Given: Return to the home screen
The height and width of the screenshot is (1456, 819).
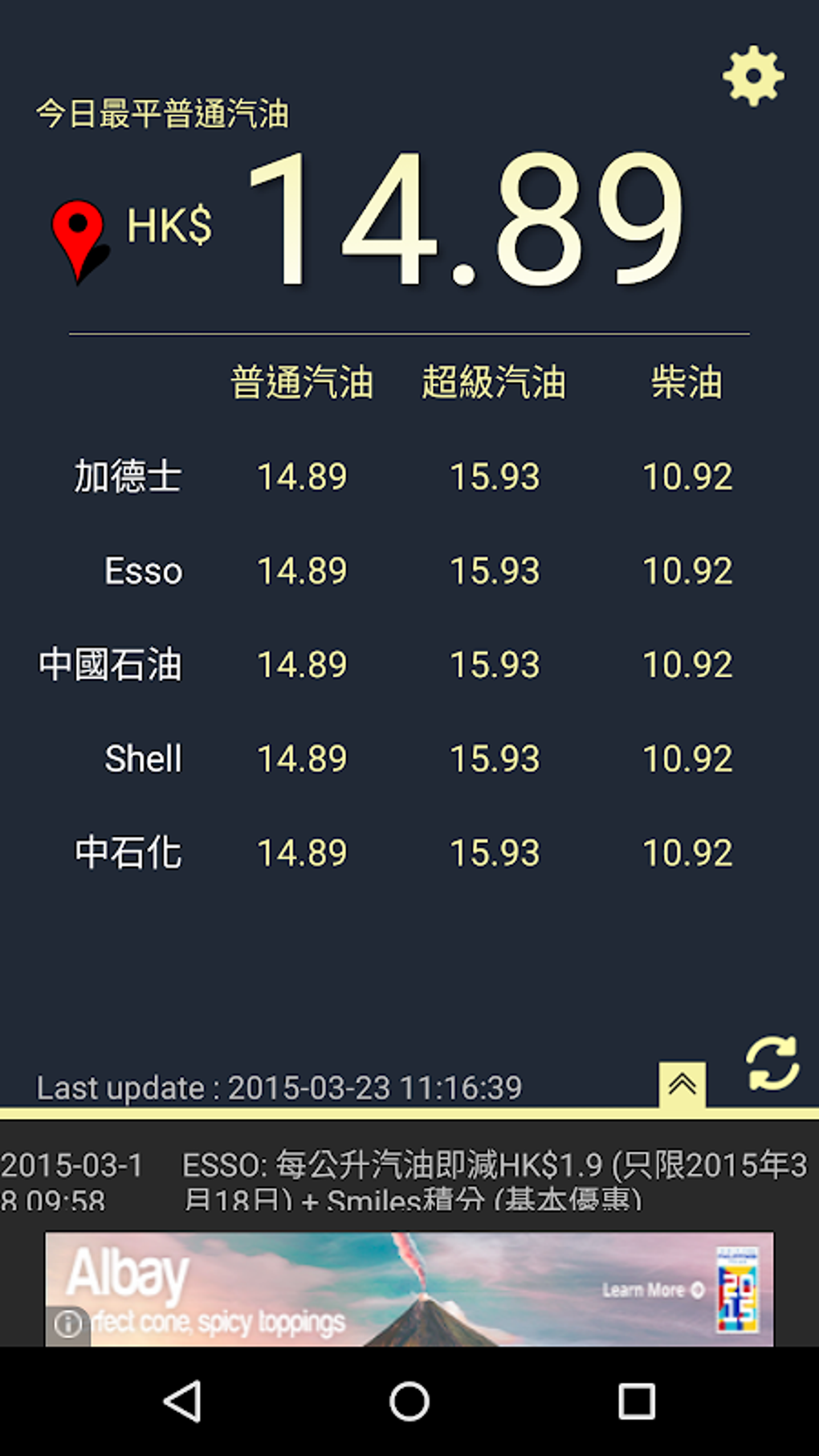Looking at the screenshot, I should (x=409, y=1402).
